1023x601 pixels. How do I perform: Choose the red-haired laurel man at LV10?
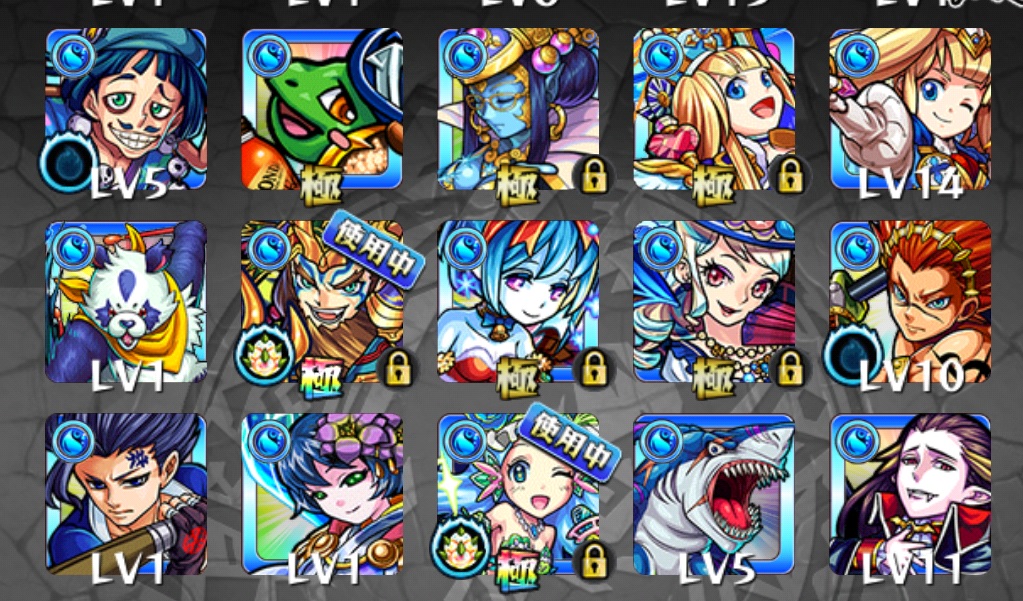point(910,302)
